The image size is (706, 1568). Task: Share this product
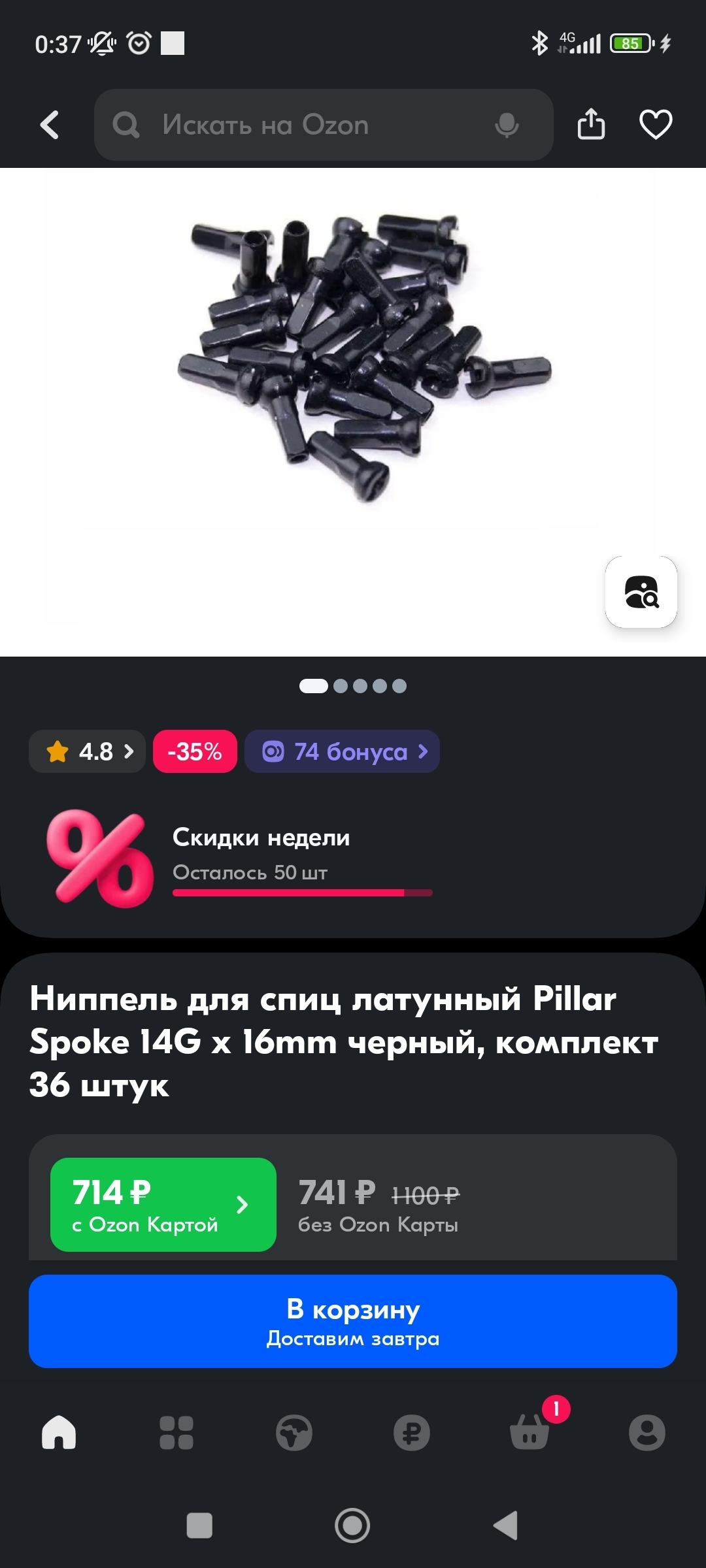[591, 124]
